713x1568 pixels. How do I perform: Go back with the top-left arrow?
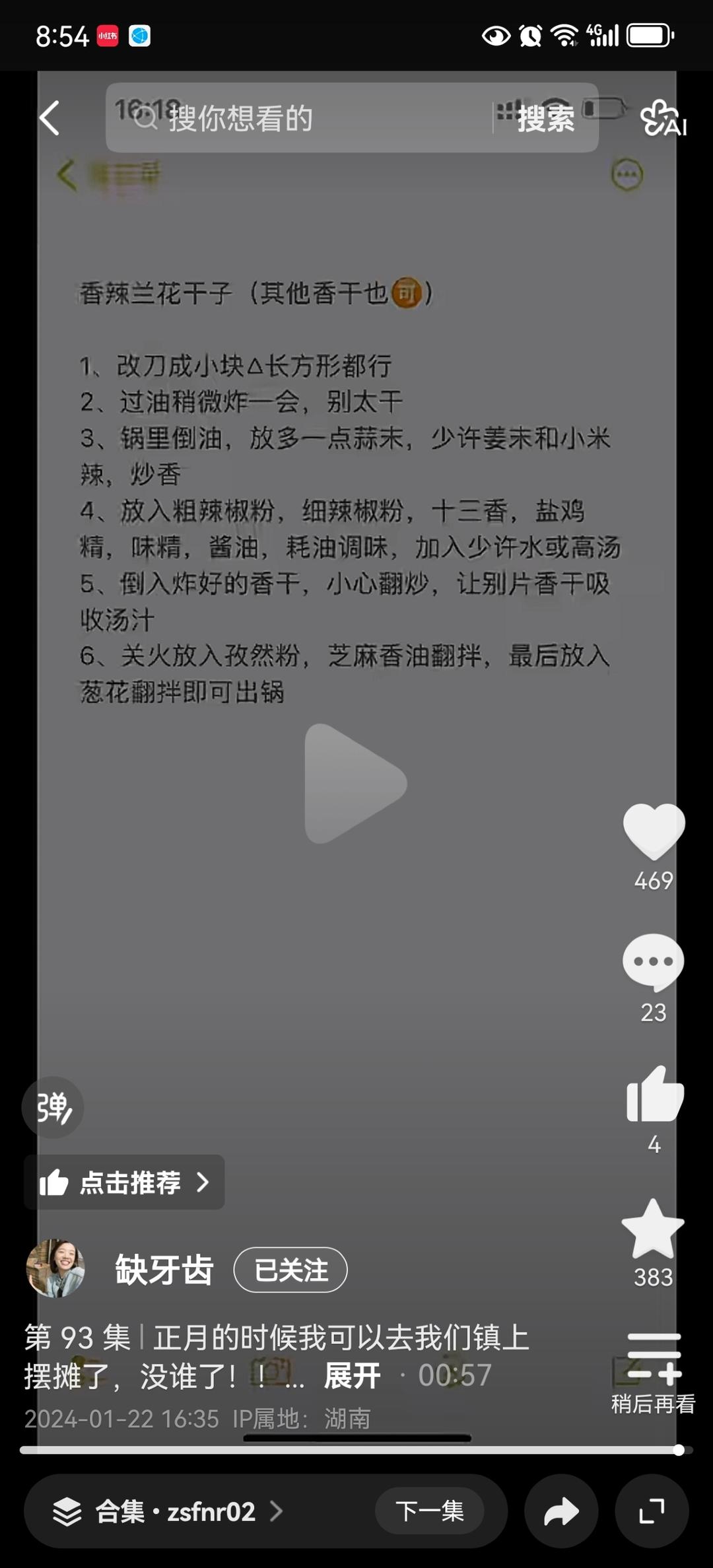point(50,118)
